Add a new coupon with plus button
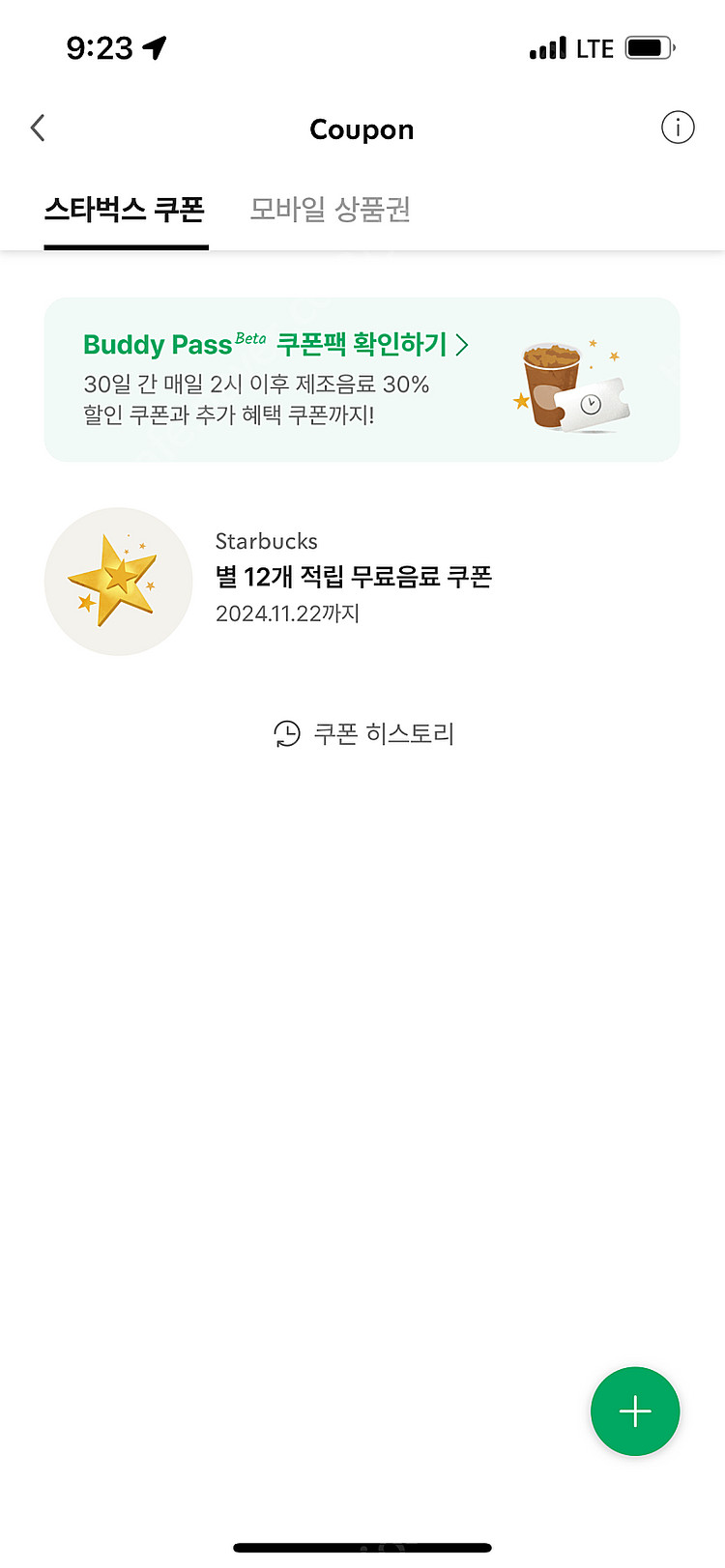725x1568 pixels. 635,1411
